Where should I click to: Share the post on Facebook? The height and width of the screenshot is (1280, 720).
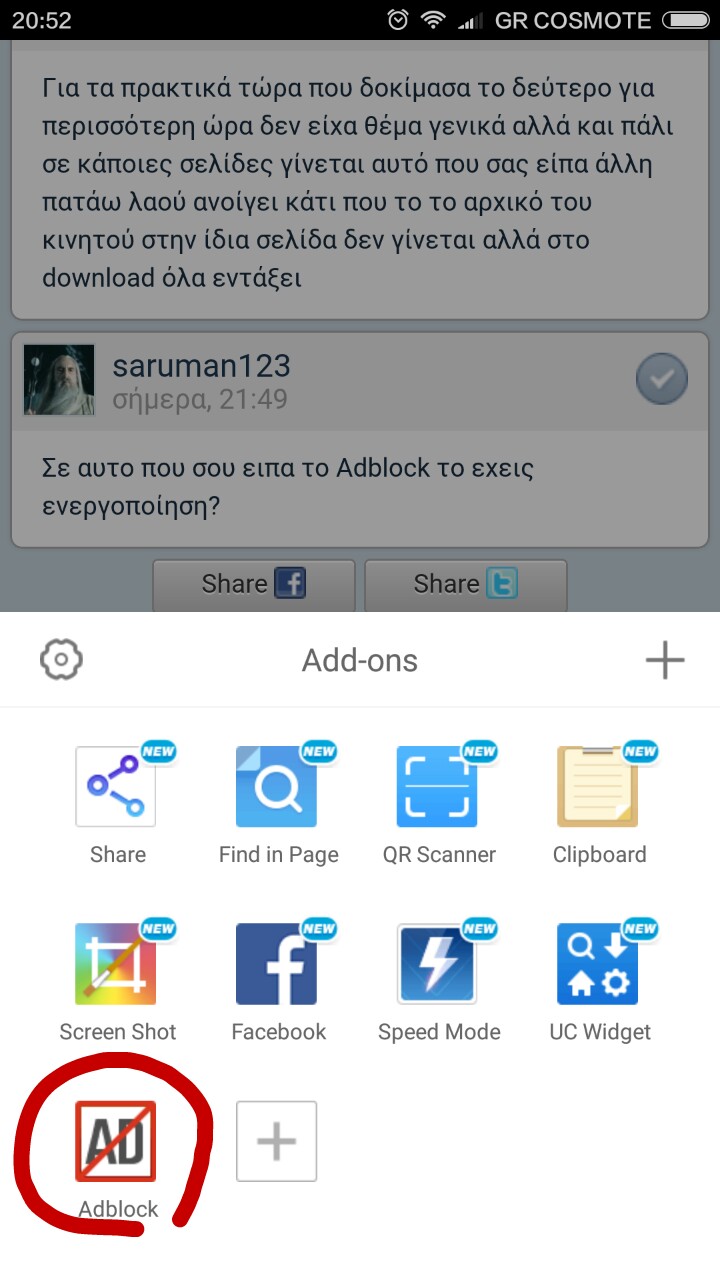254,584
